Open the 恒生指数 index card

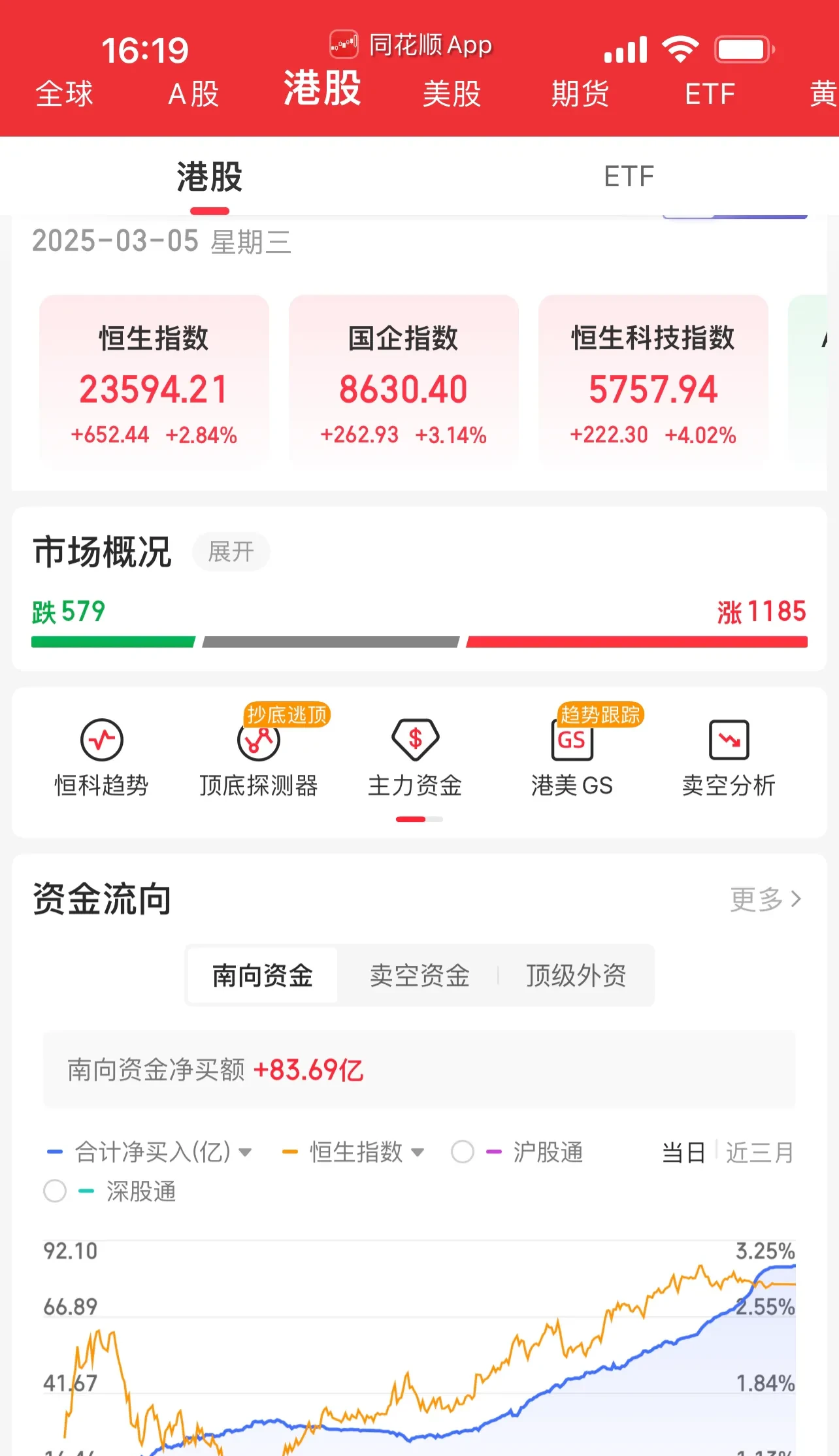pos(154,380)
